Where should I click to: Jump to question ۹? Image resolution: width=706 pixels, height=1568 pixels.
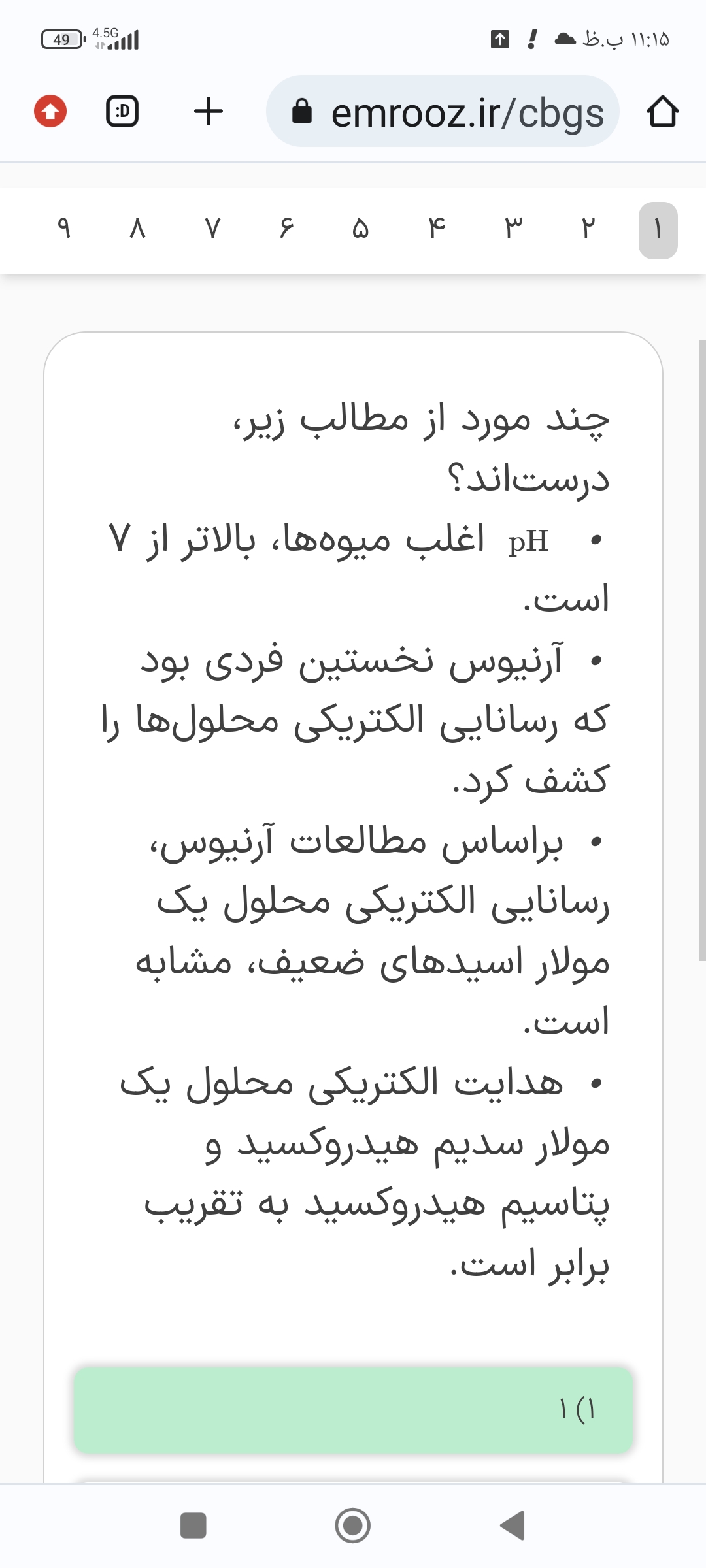63,229
